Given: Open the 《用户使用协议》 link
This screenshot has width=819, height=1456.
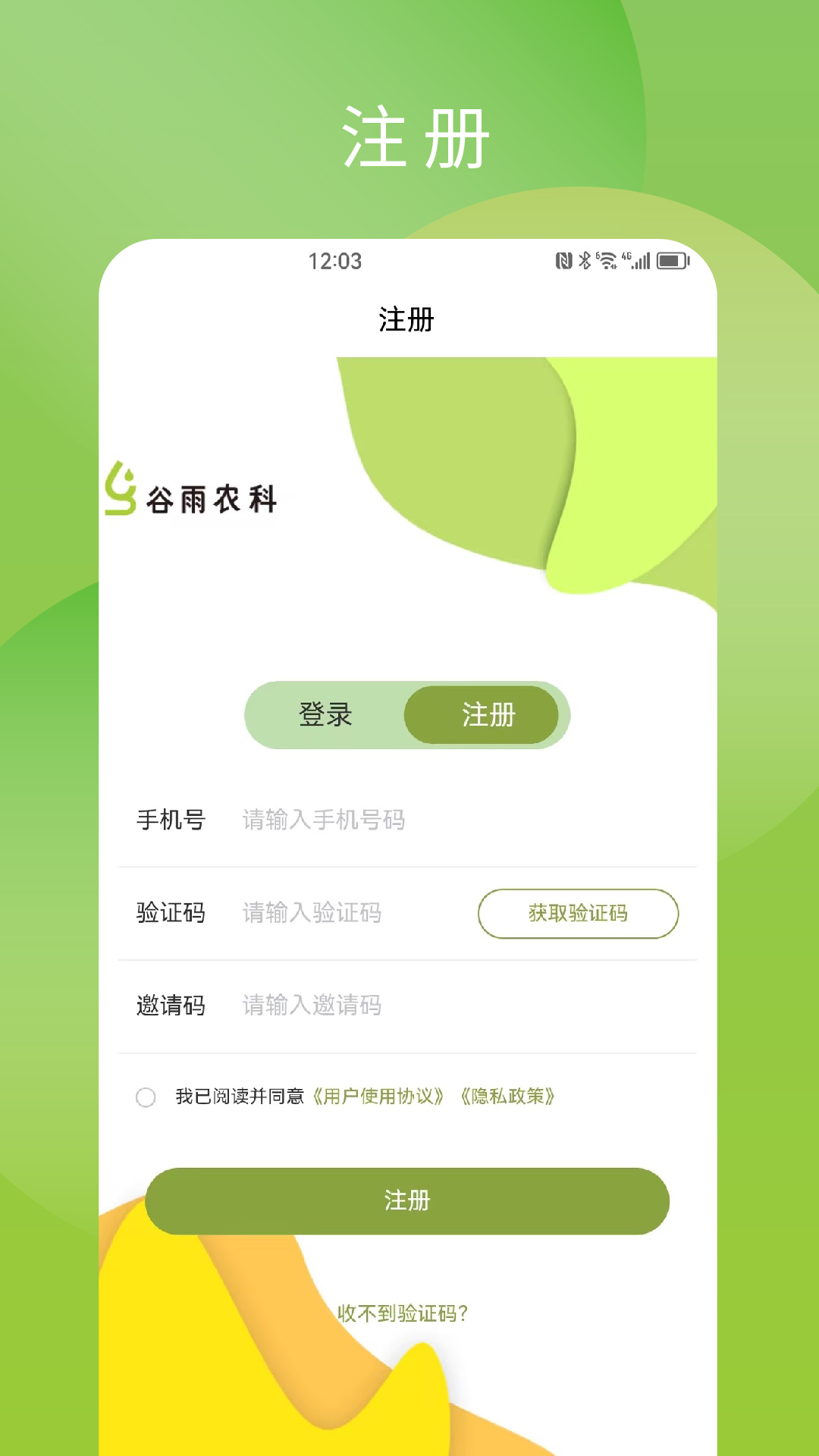Looking at the screenshot, I should pyautogui.click(x=379, y=1096).
